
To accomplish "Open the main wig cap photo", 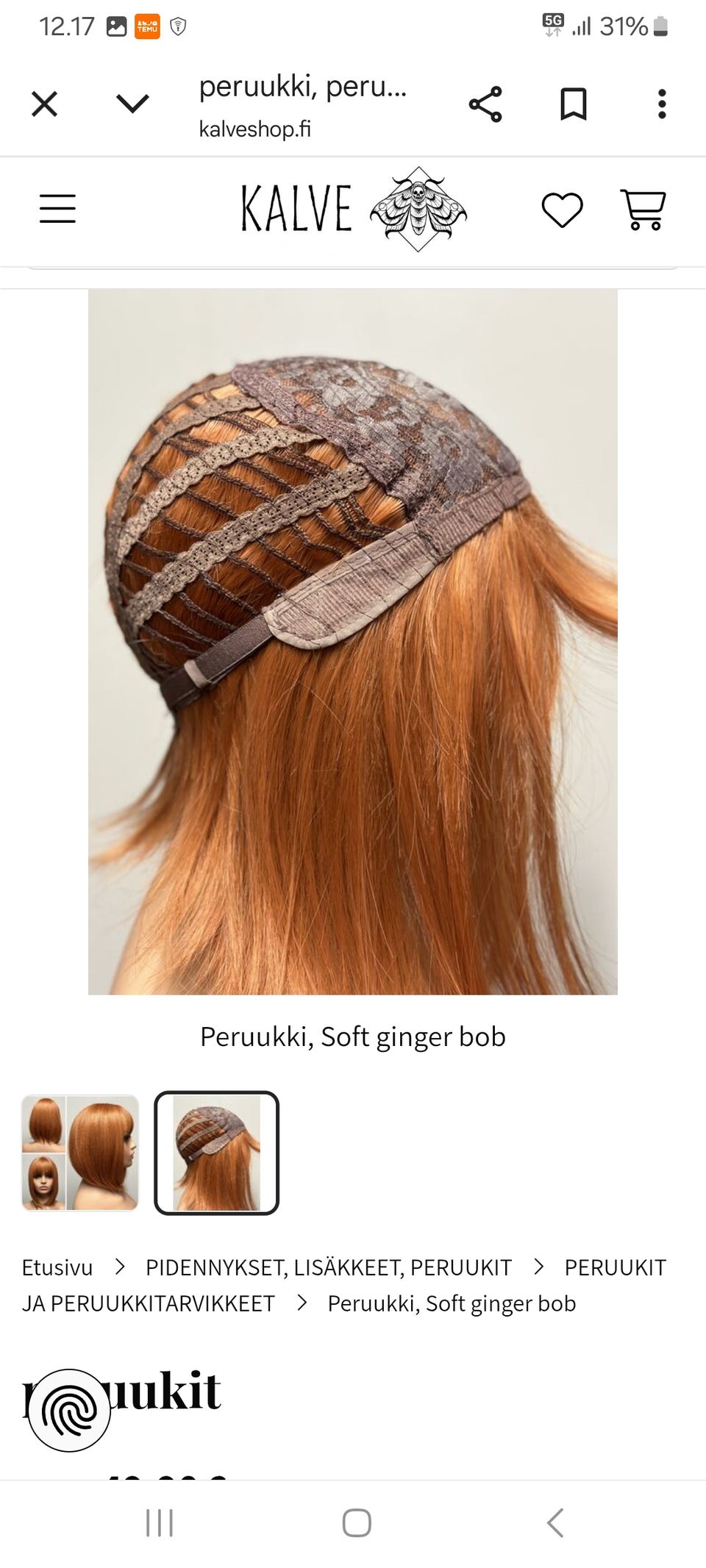I will [x=353, y=641].
